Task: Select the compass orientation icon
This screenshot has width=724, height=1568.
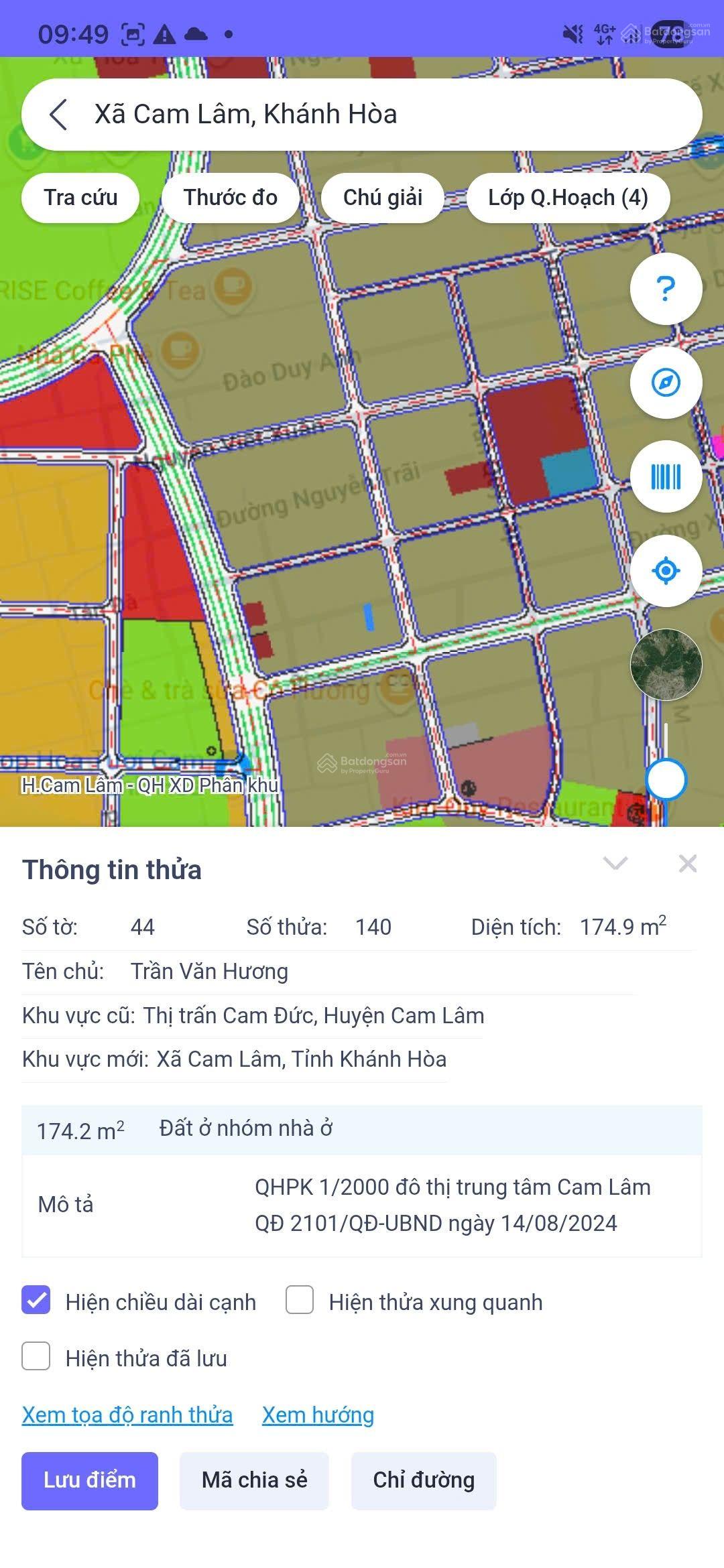Action: [665, 383]
